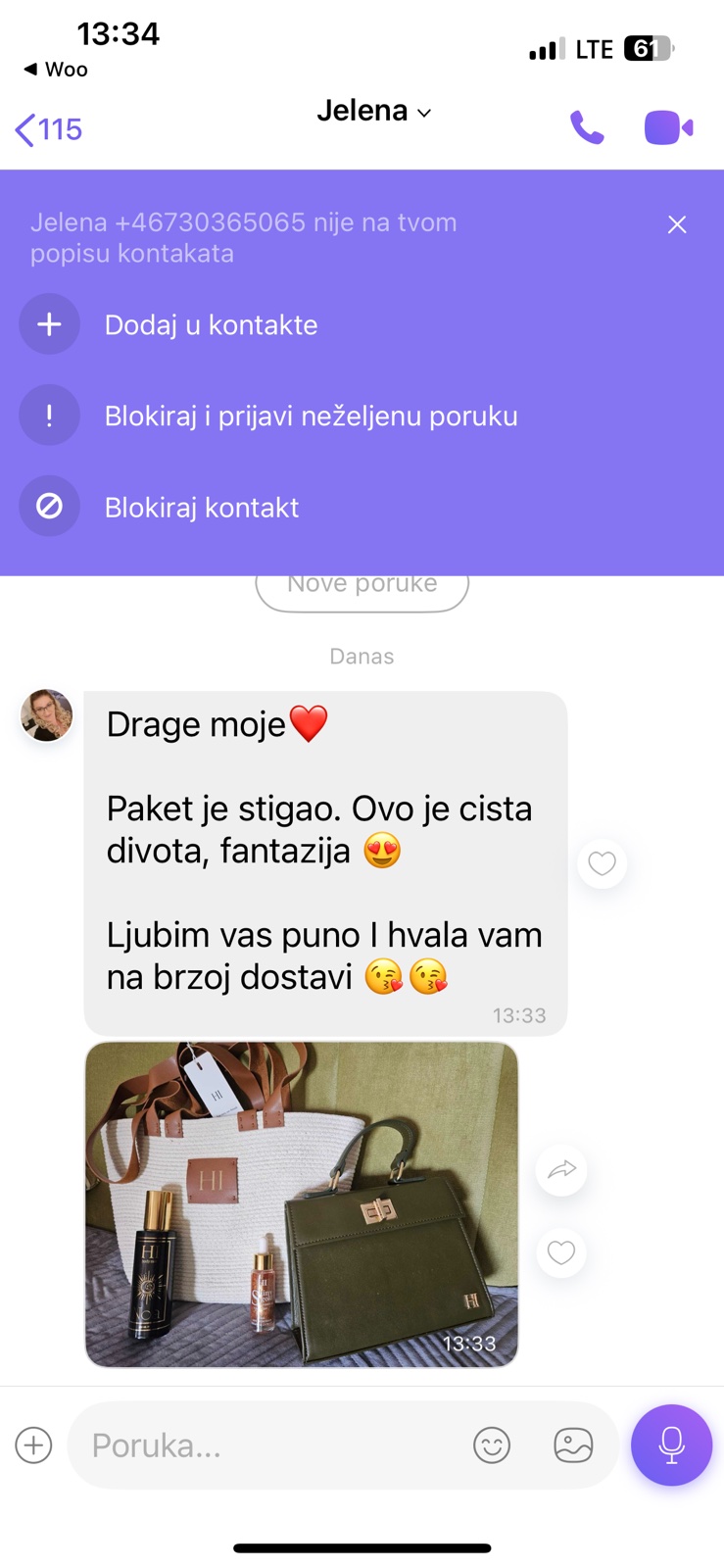Open the plus attachment menu
Image resolution: width=724 pixels, height=1568 pixels.
[34, 1445]
